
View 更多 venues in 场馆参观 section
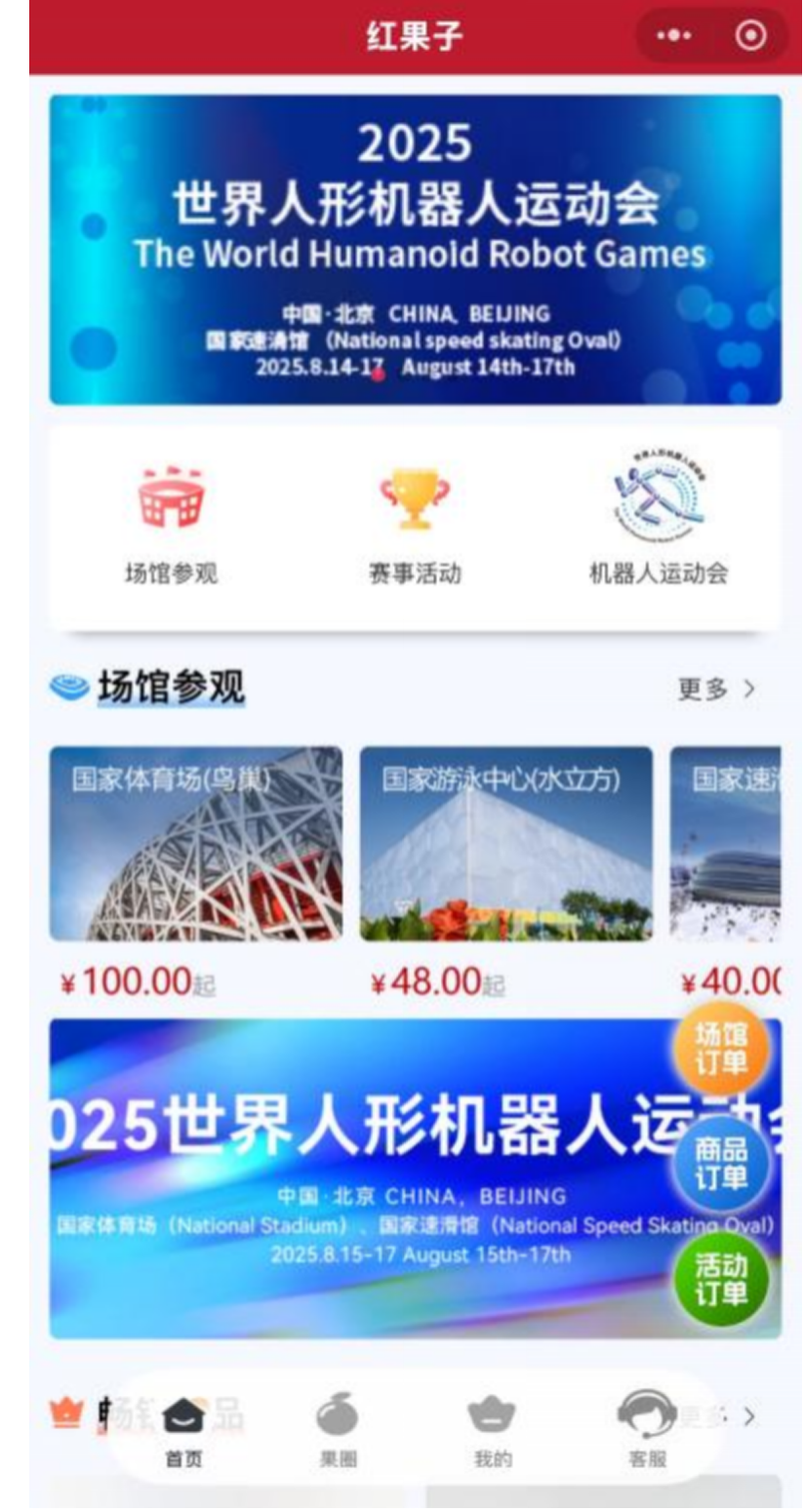point(717,689)
